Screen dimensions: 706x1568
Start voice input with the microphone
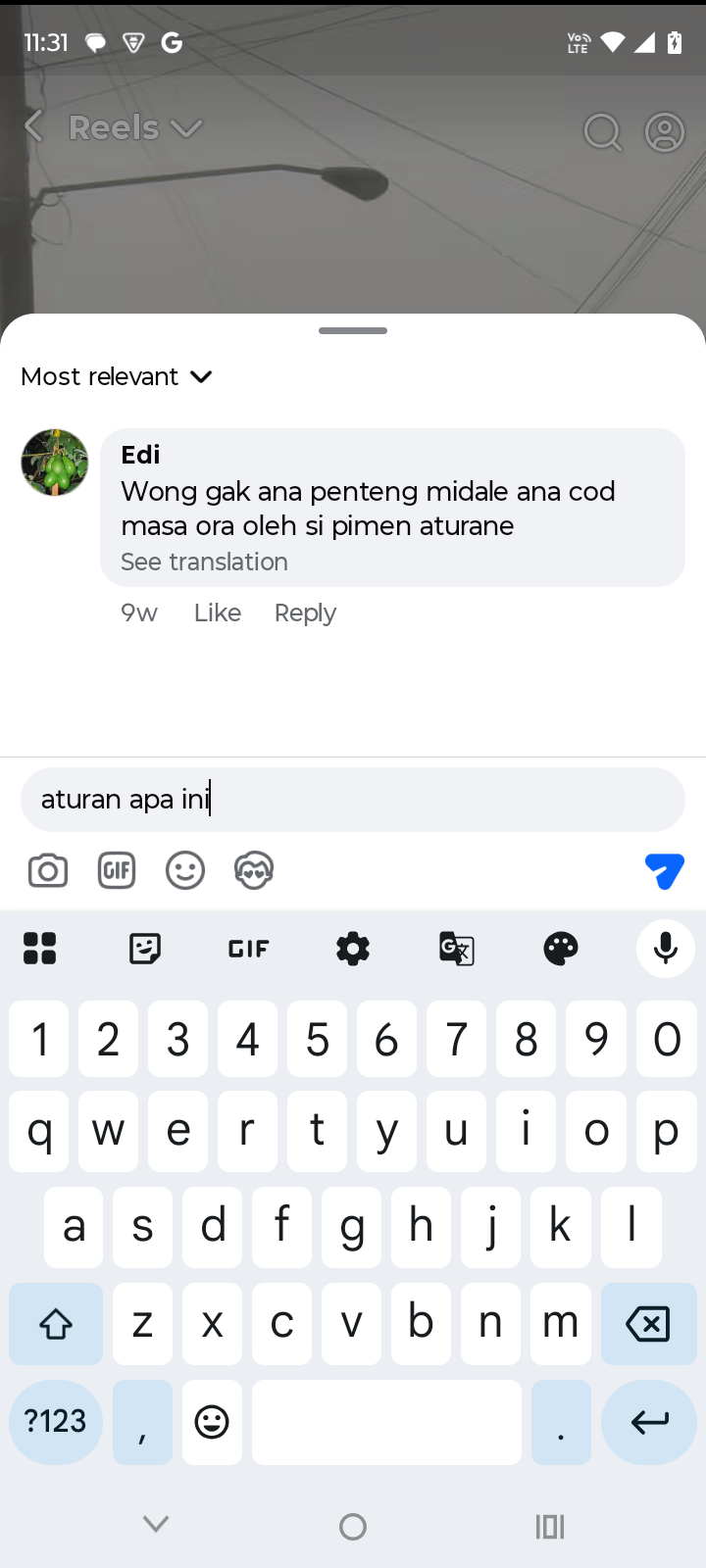665,949
